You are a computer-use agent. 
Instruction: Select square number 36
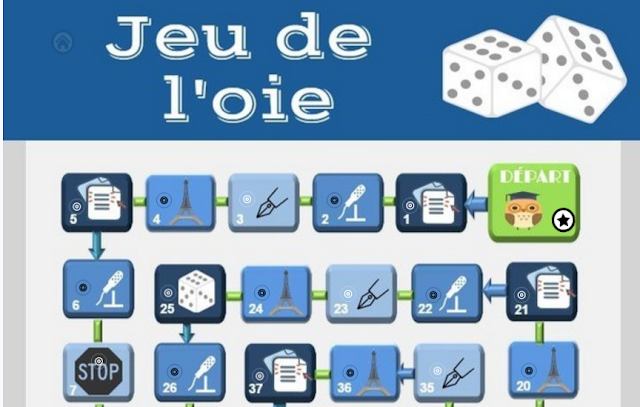(x=365, y=373)
